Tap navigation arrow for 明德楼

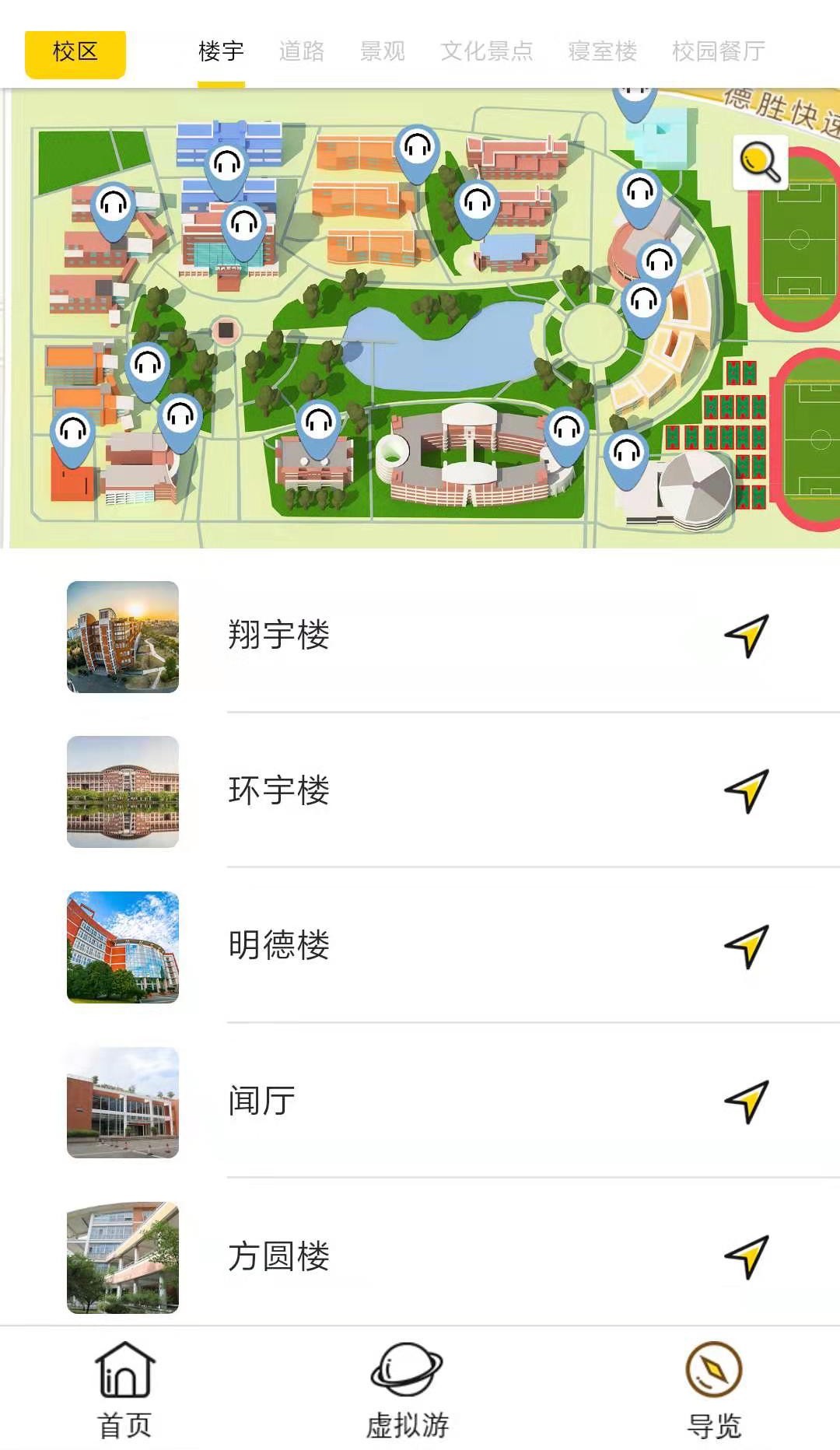pos(747,946)
